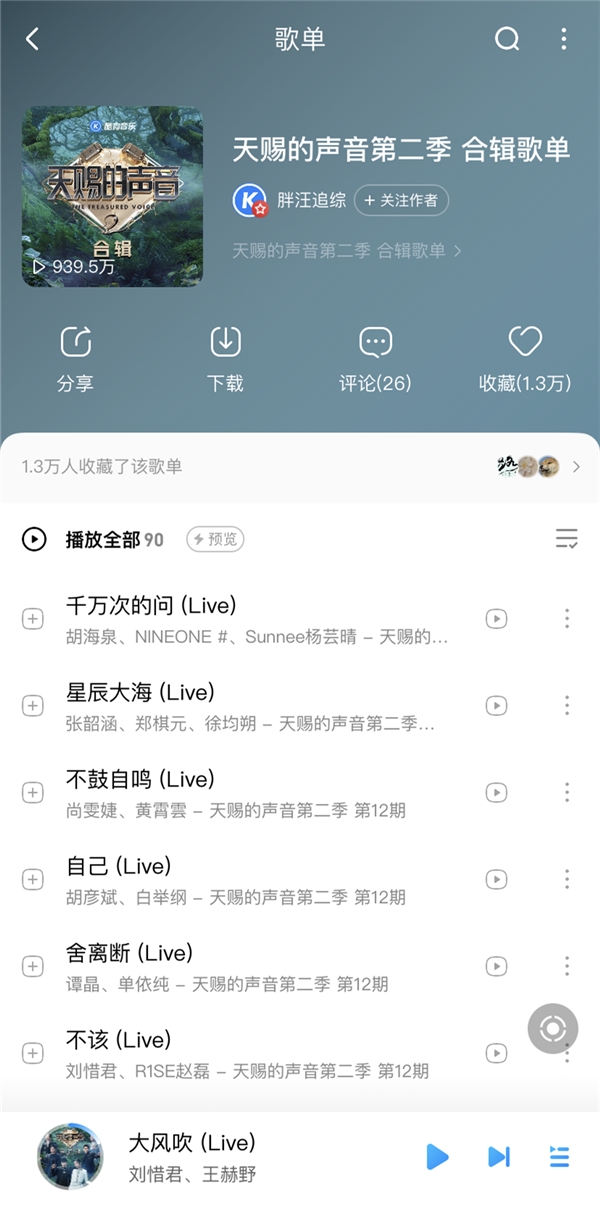Open the 评论(26) comments
Viewport: 600px width, 1210px height.
point(375,358)
